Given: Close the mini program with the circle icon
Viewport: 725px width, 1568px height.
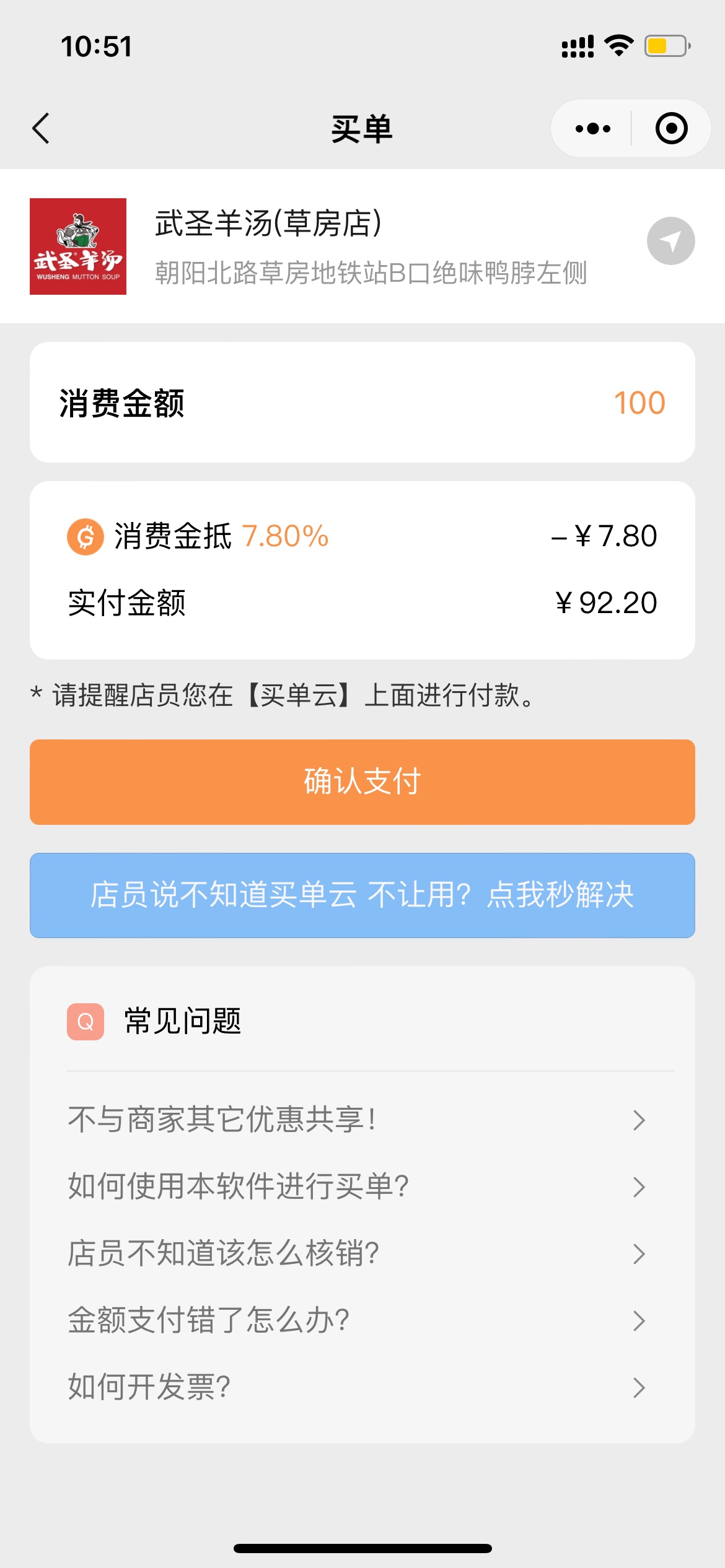Looking at the screenshot, I should [671, 129].
